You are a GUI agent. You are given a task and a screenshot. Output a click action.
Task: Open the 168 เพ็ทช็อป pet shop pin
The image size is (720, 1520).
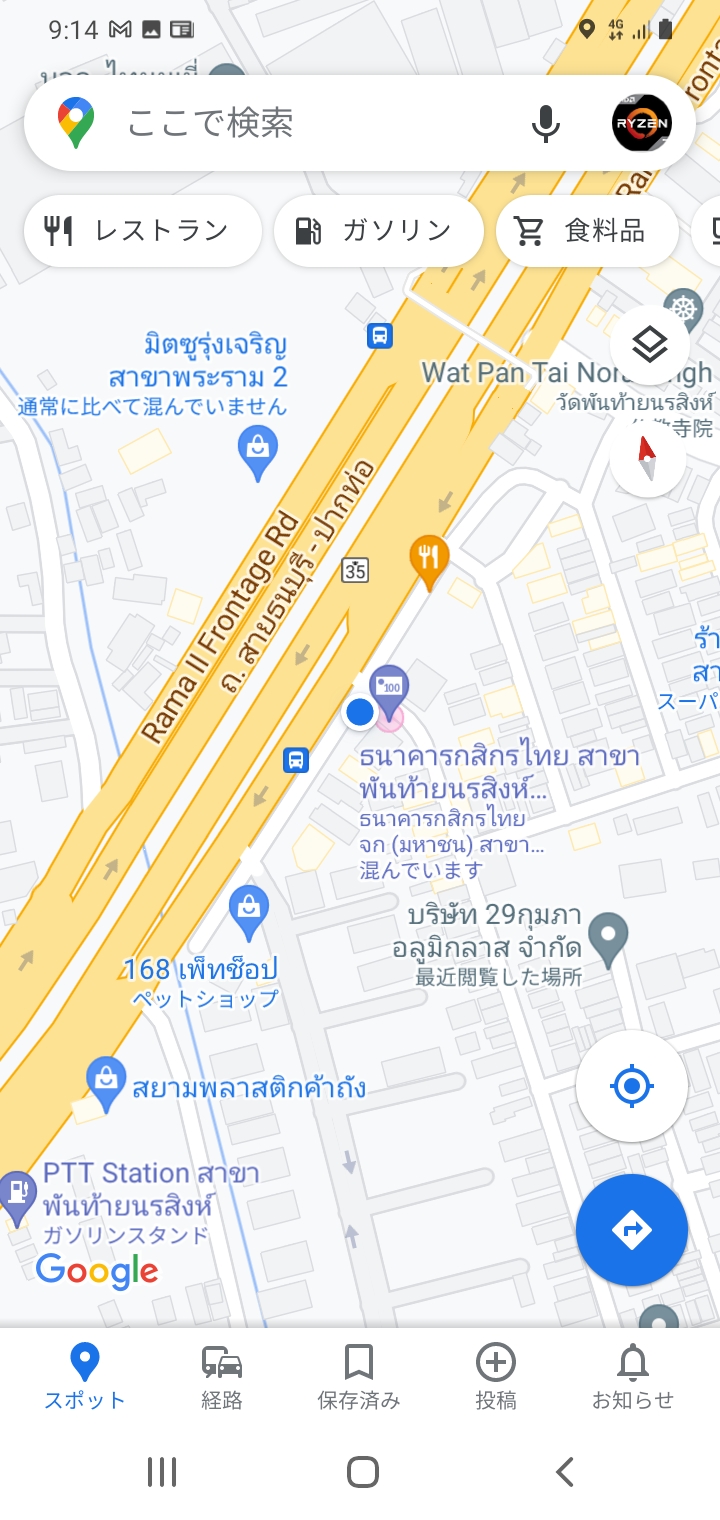248,908
